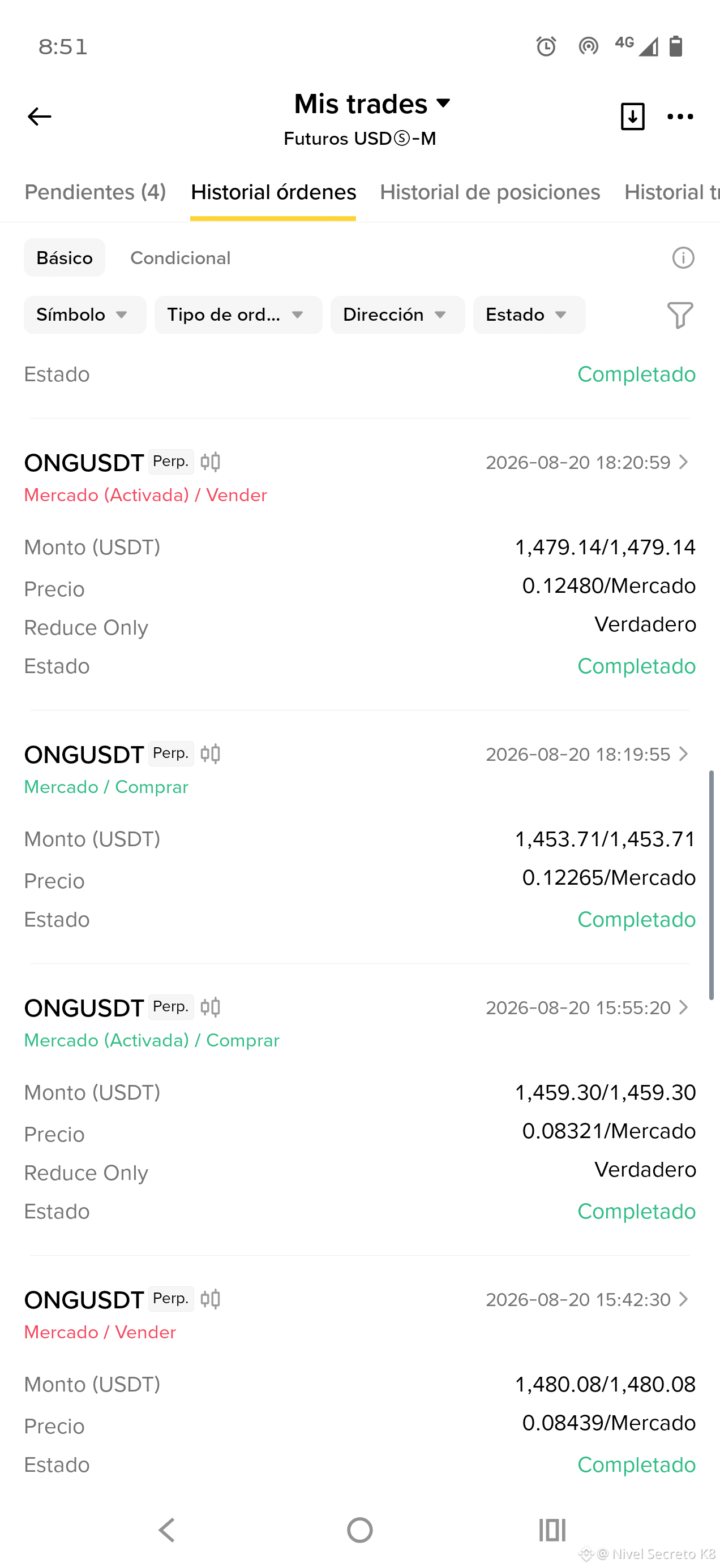
Task: Switch to the Pendientes (4) tab
Action: pyautogui.click(x=95, y=192)
